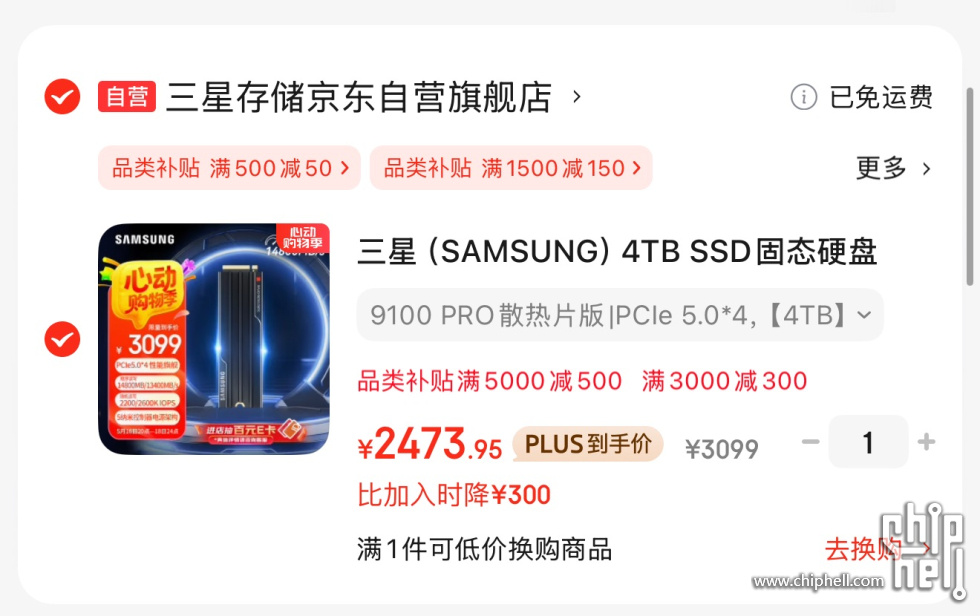Open the 三星 4TB SSD固态硬盘 product title

(x=617, y=252)
